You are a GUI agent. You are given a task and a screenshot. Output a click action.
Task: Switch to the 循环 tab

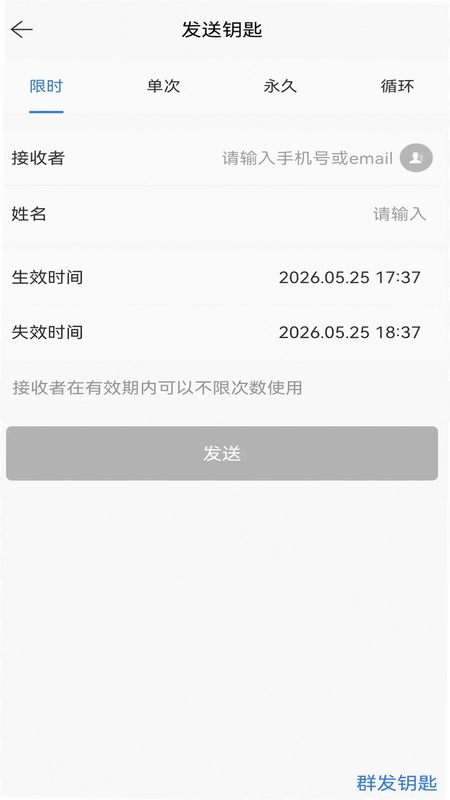coord(397,86)
